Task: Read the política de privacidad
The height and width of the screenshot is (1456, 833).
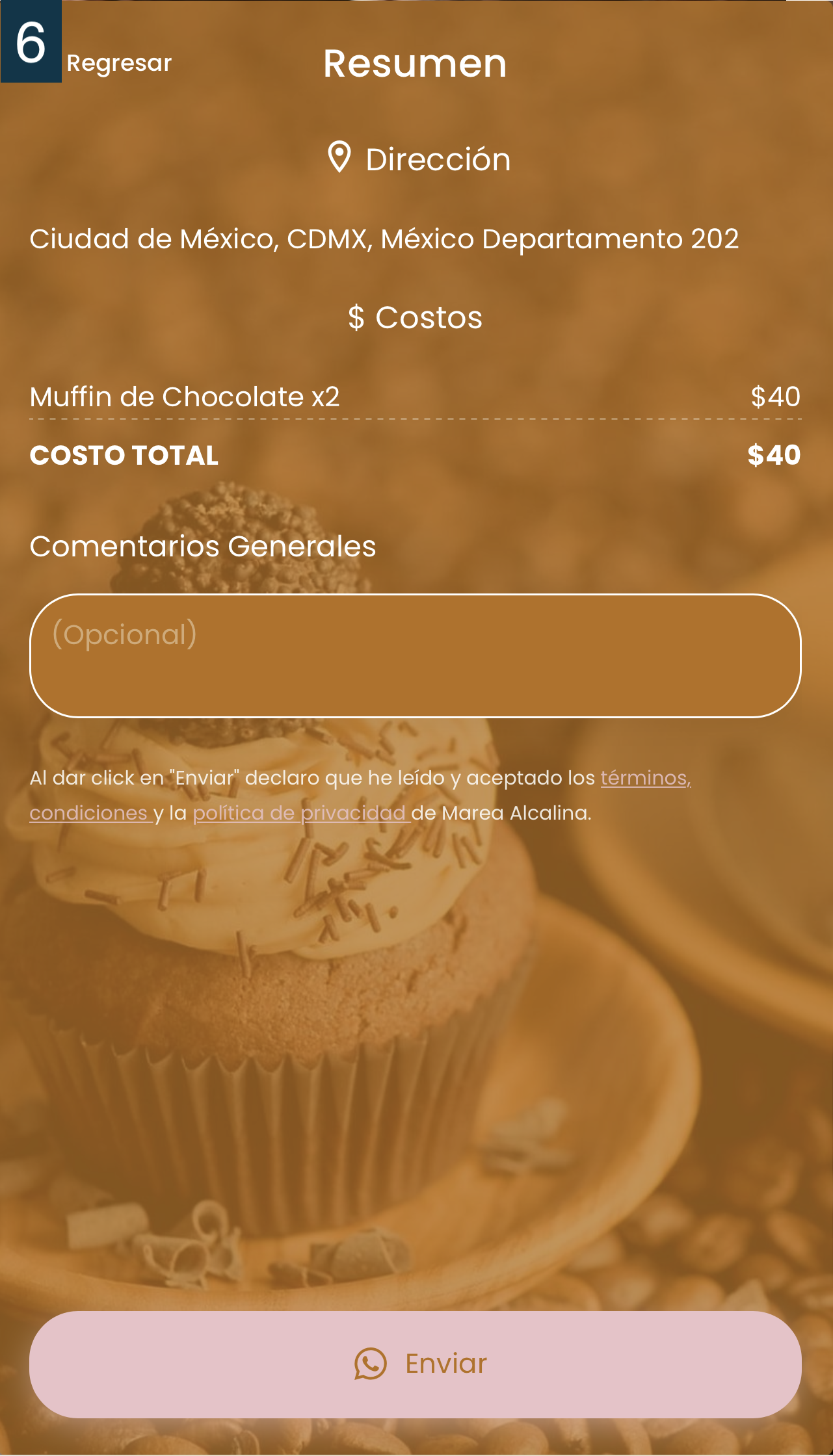Action: (300, 813)
